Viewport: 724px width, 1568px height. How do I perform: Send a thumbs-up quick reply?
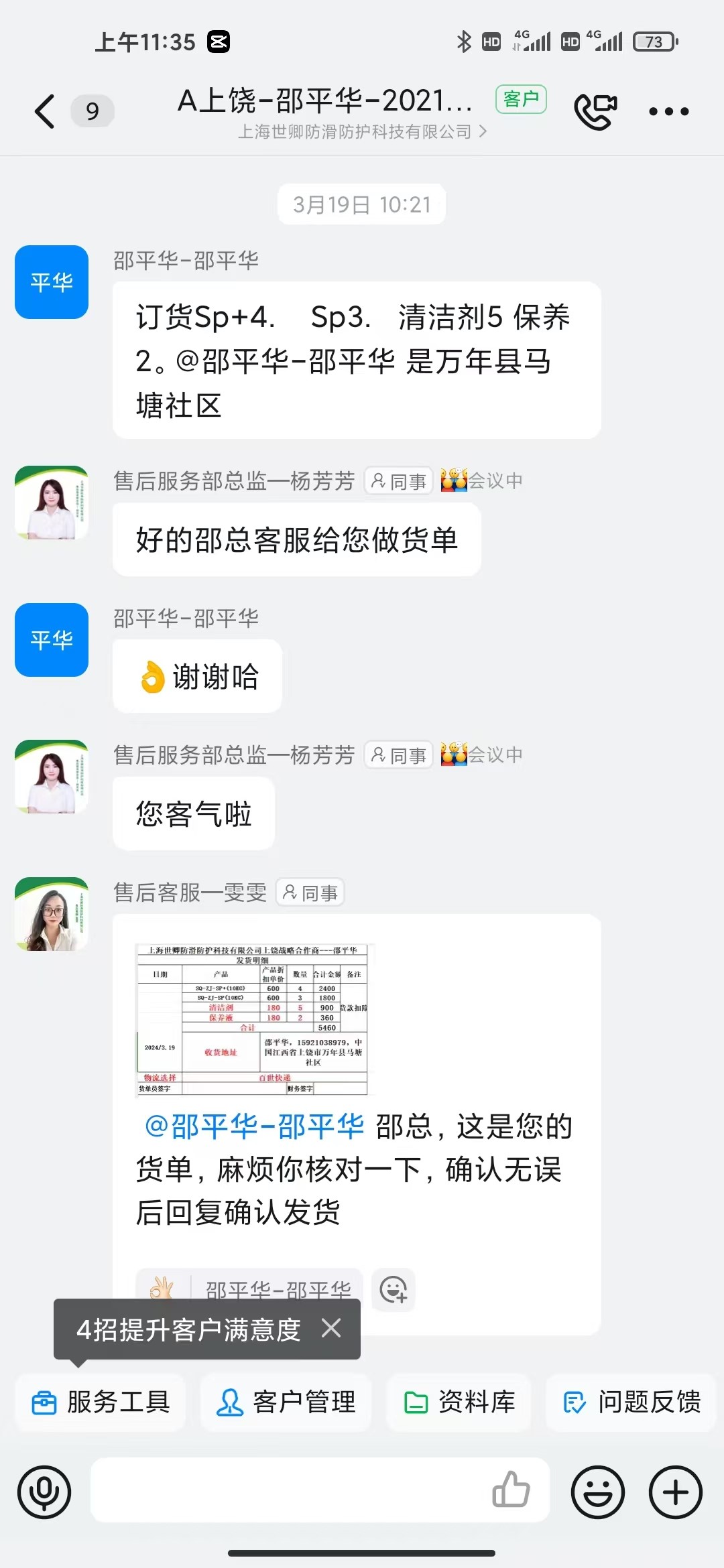tap(511, 1490)
